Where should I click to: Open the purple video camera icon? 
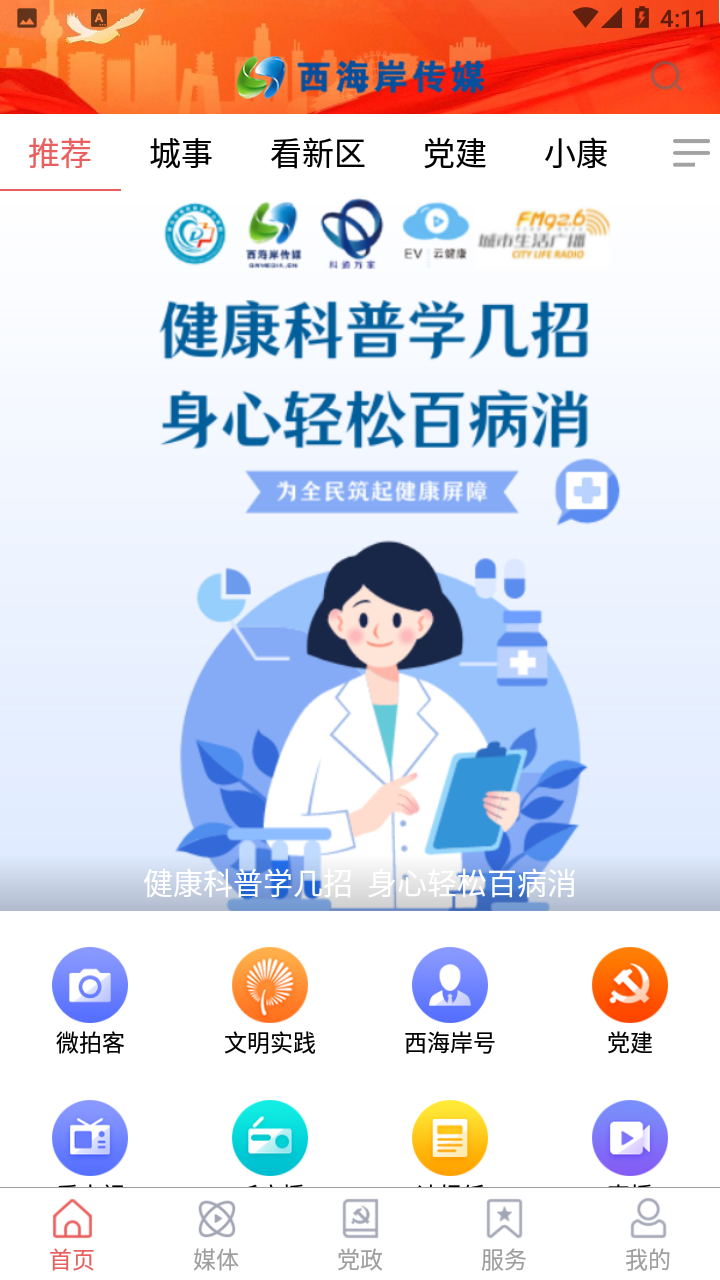point(630,1137)
